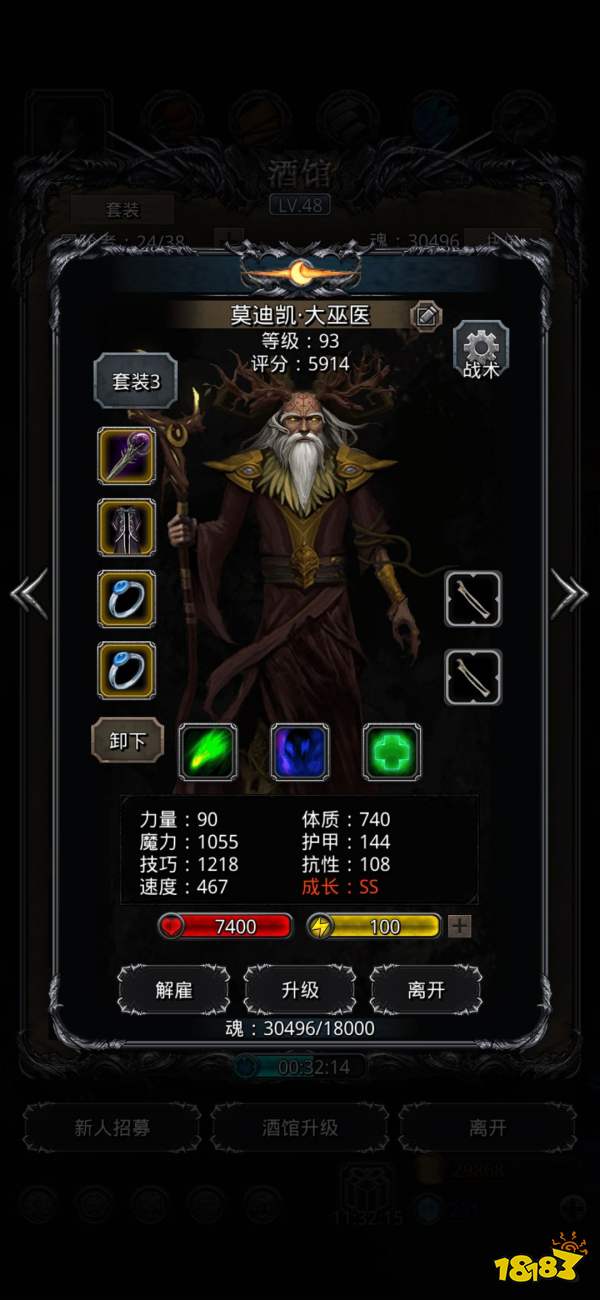
Task: Select the equipped staff weapon slot
Action: pos(126,456)
